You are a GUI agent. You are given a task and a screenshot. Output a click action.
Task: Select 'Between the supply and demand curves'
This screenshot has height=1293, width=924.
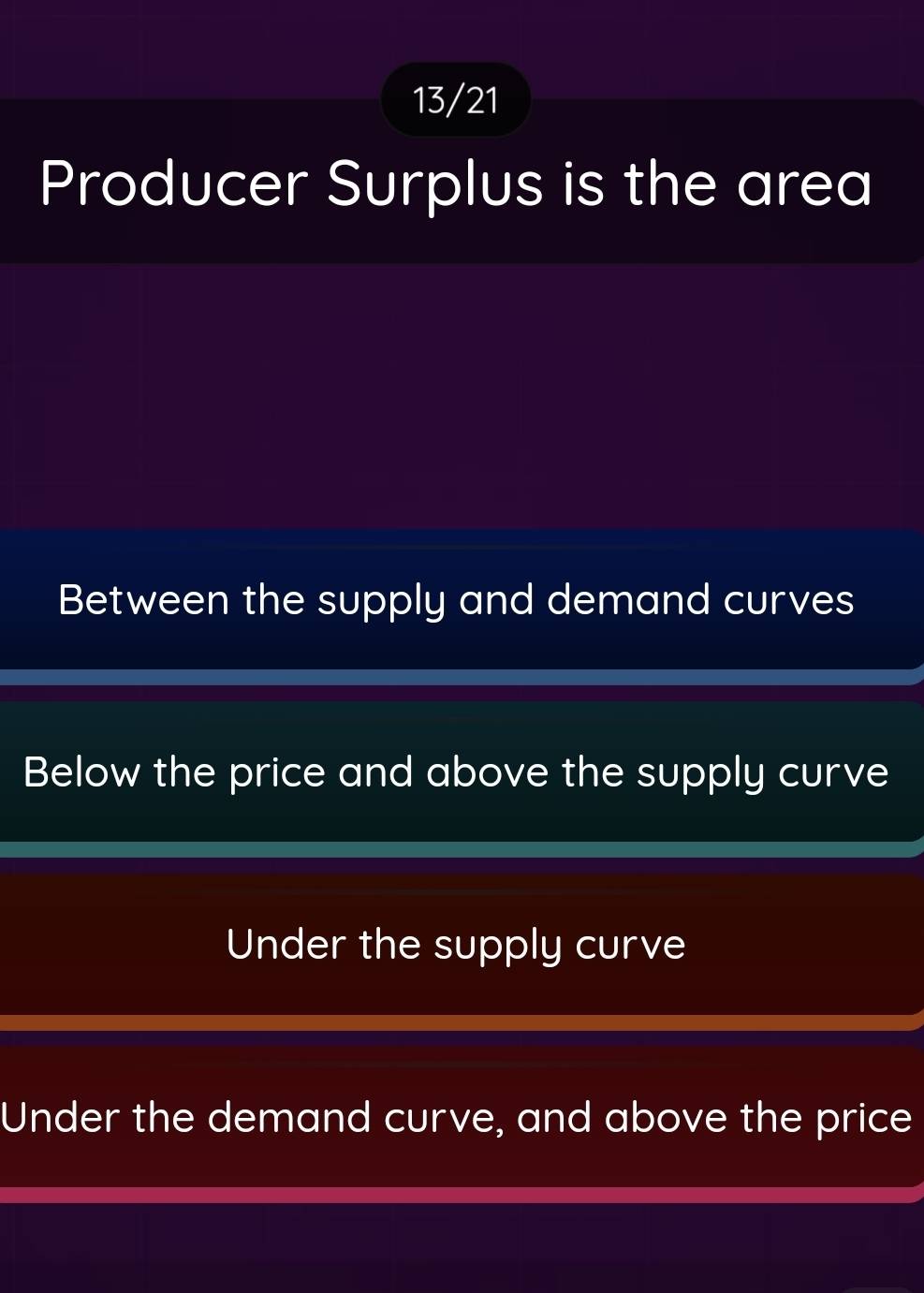pyautogui.click(x=456, y=600)
